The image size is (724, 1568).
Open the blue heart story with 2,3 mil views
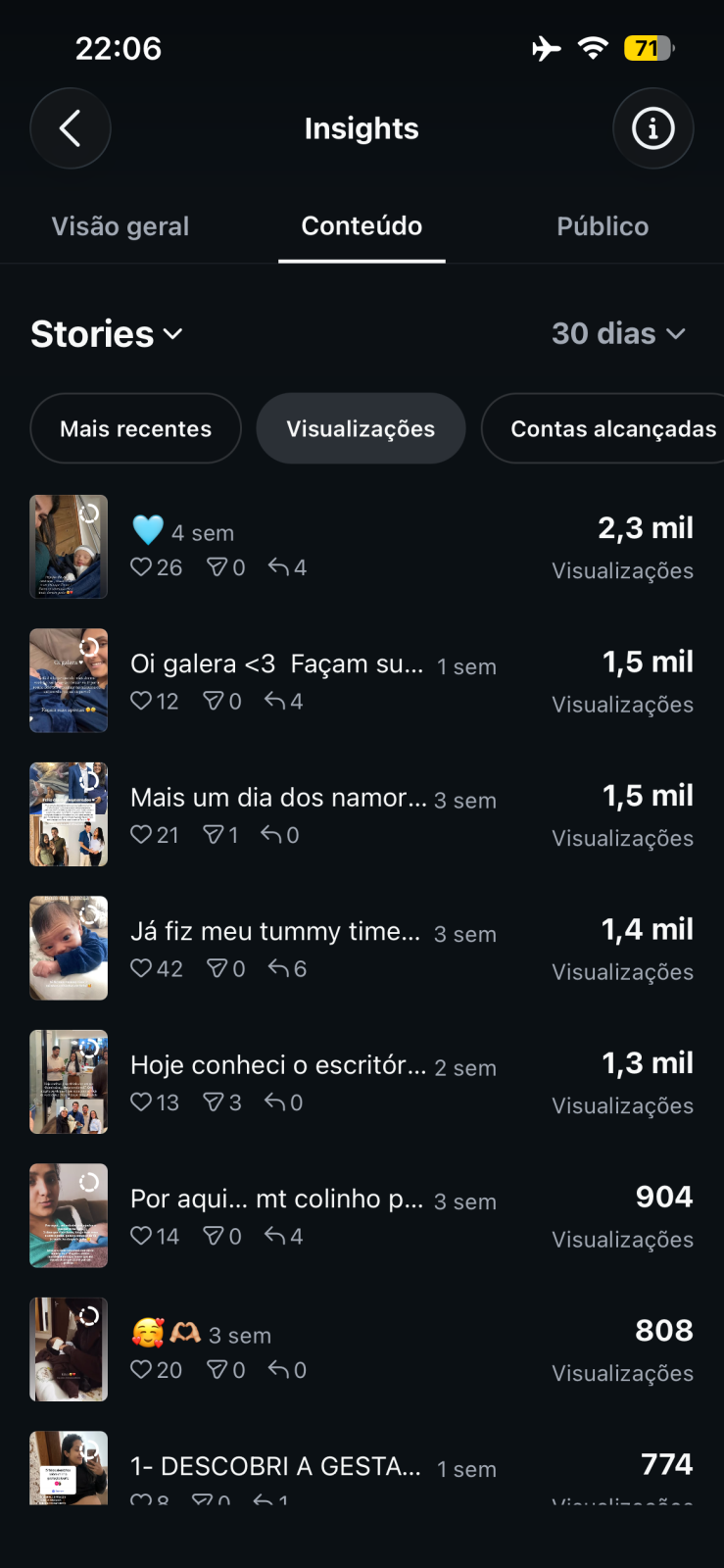pos(362,547)
